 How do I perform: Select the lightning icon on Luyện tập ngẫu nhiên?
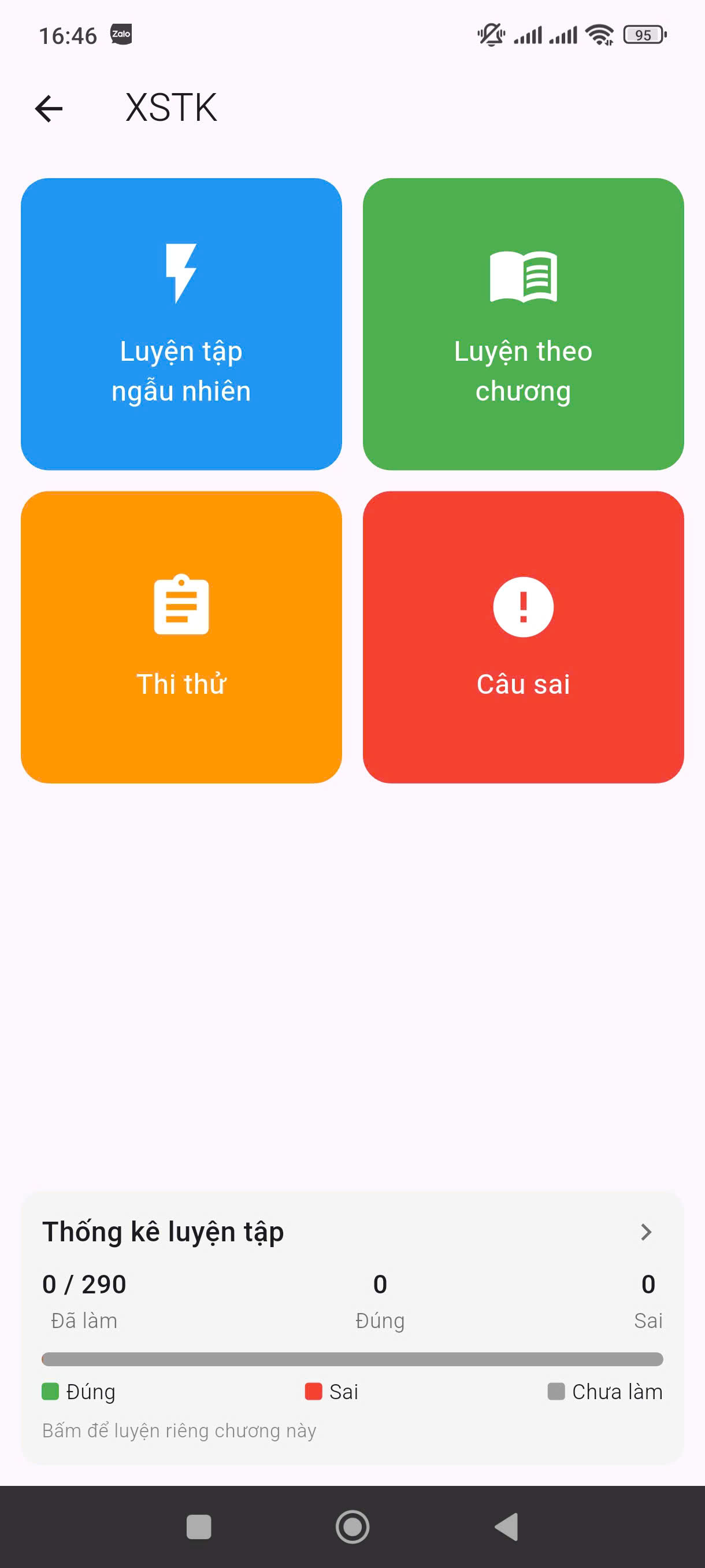(x=181, y=269)
